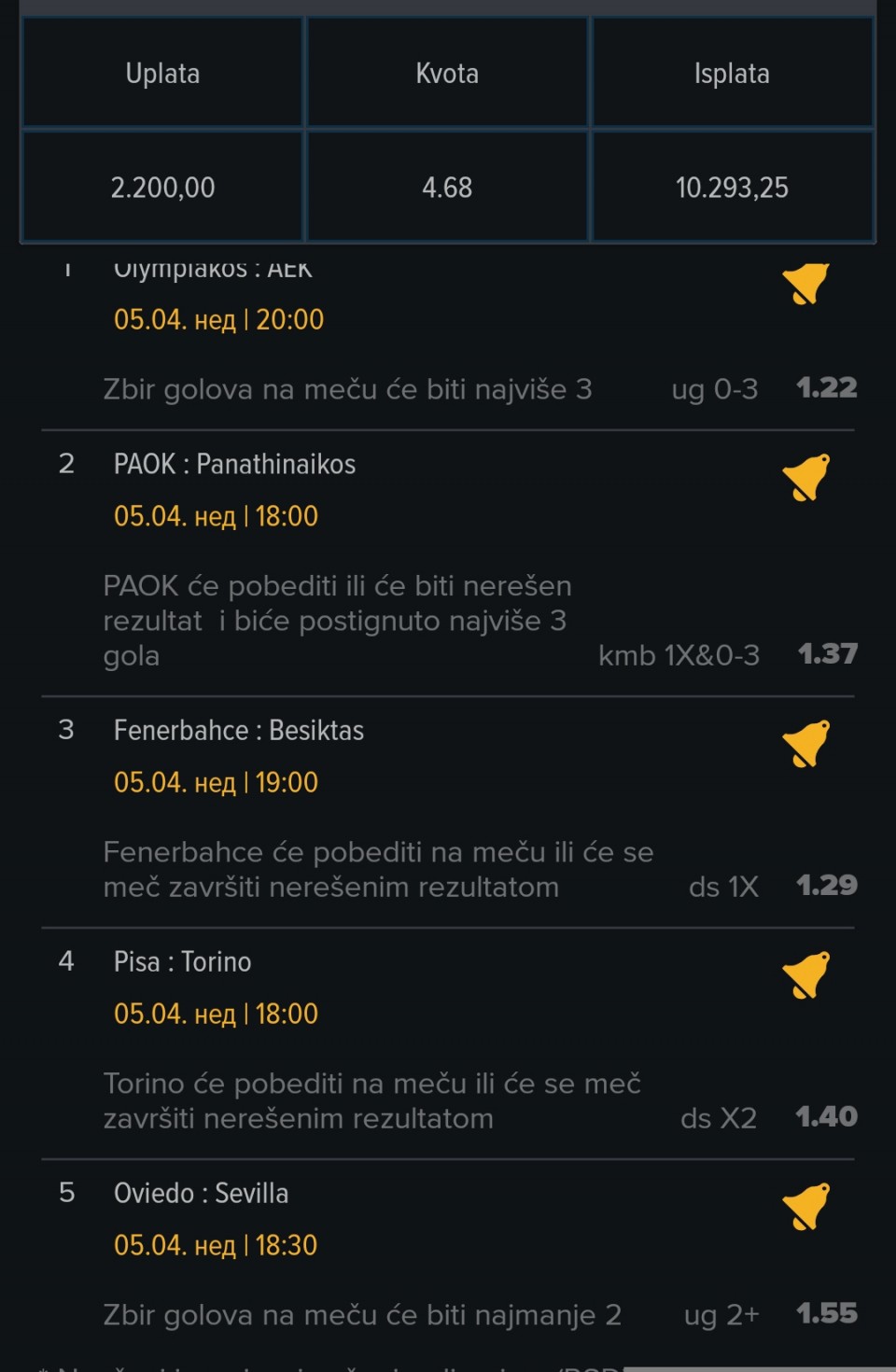The image size is (896, 1372).
Task: Set a notification for Oviedo : Sevilla
Action: pyautogui.click(x=805, y=1207)
